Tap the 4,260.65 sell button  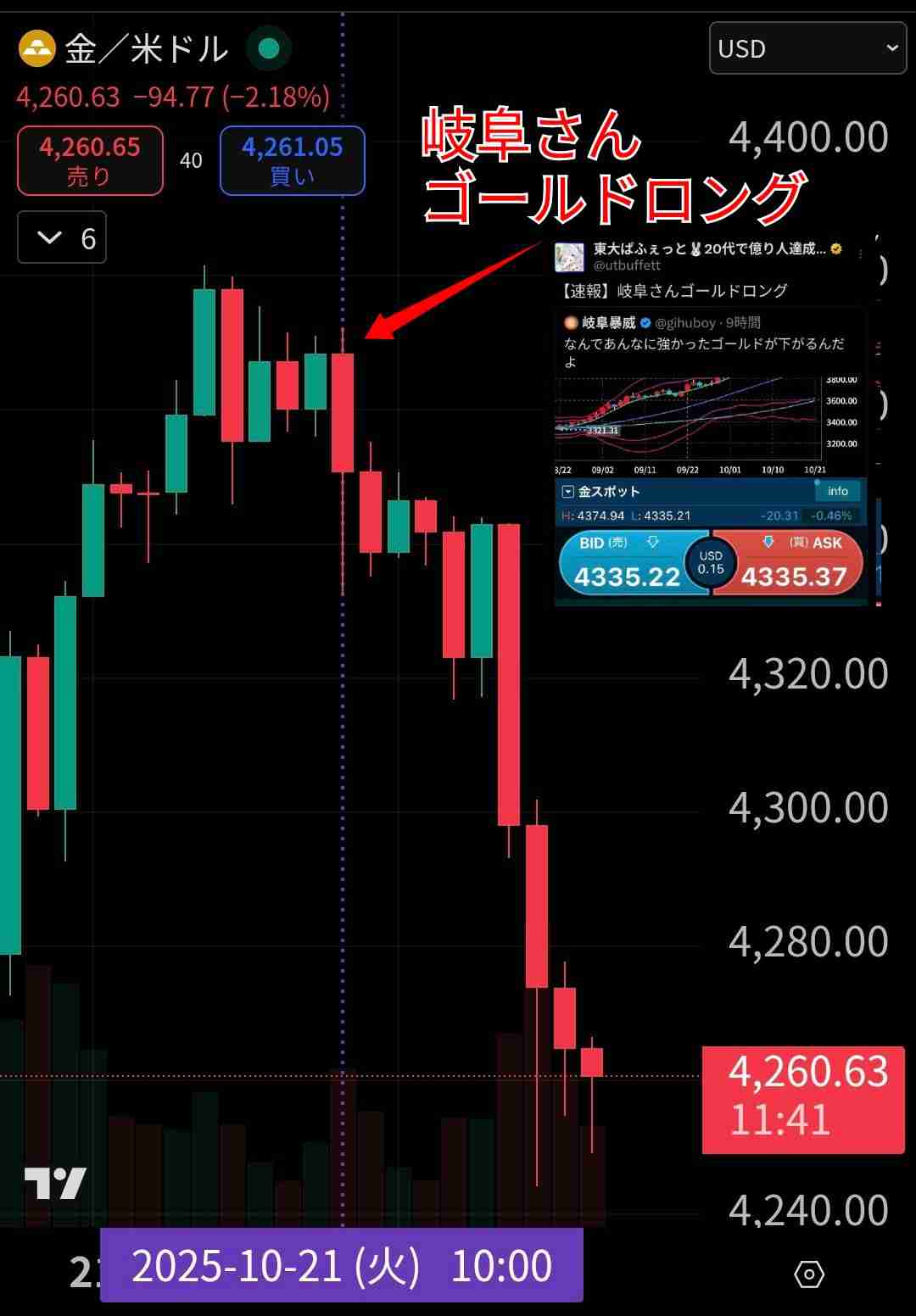pyautogui.click(x=90, y=160)
